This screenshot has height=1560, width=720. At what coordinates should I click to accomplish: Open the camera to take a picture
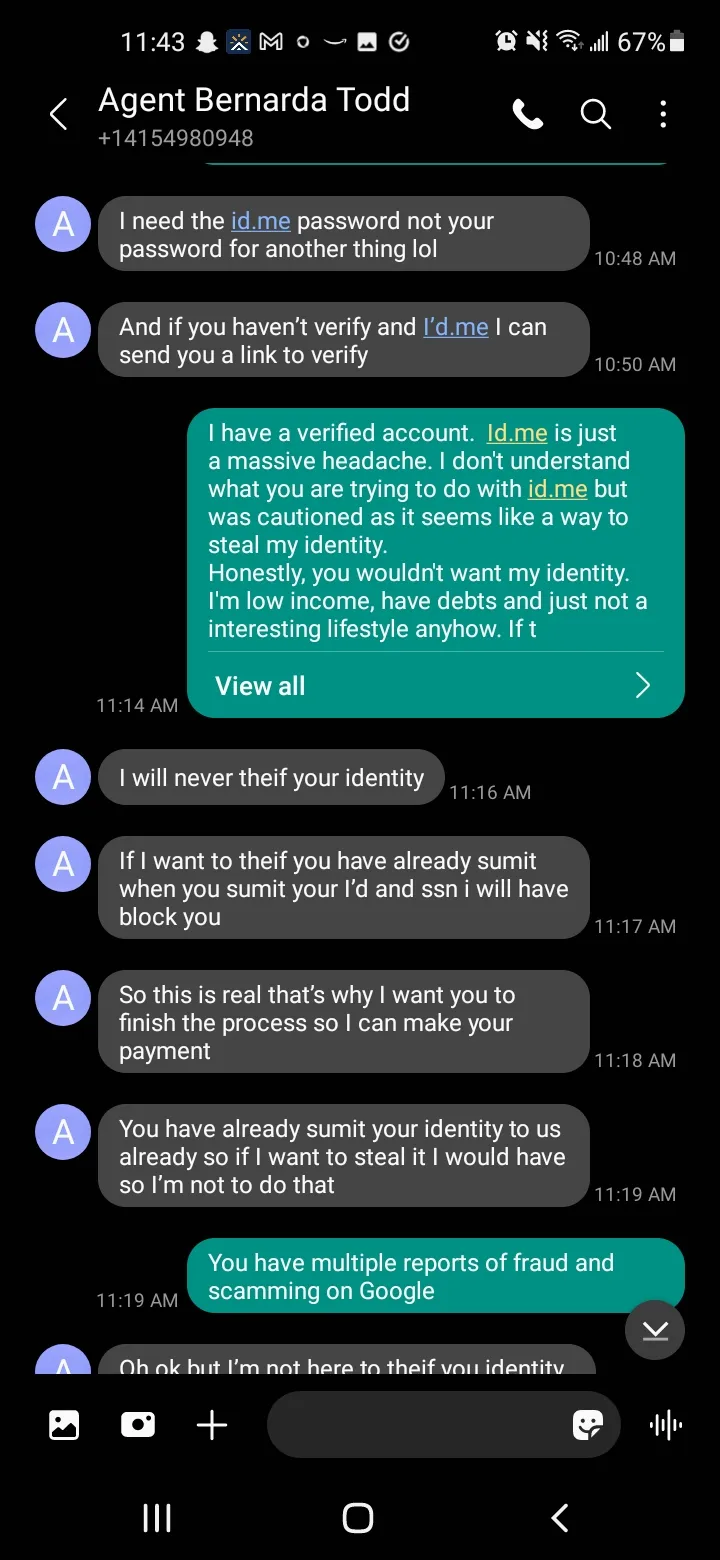click(138, 1425)
